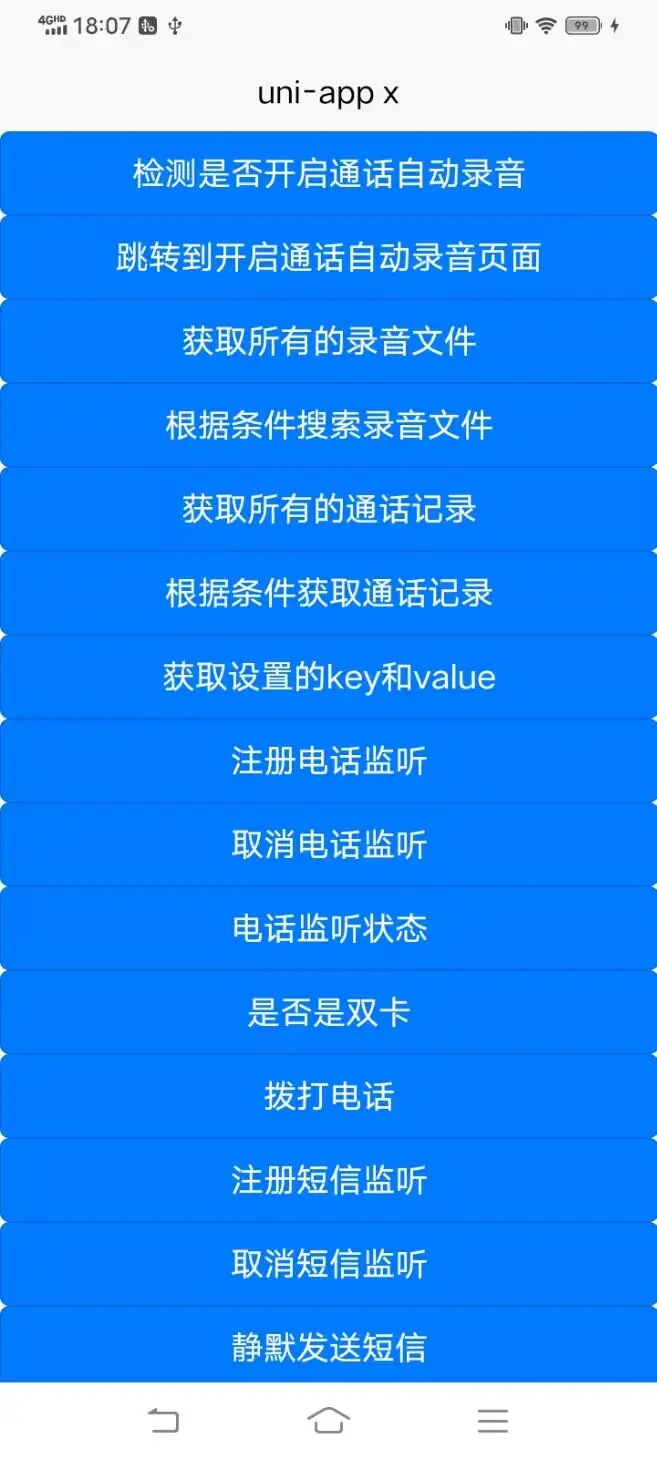Image resolution: width=657 pixels, height=1459 pixels.
Task: Tap 静默发送短信 button
Action: tap(328, 1347)
